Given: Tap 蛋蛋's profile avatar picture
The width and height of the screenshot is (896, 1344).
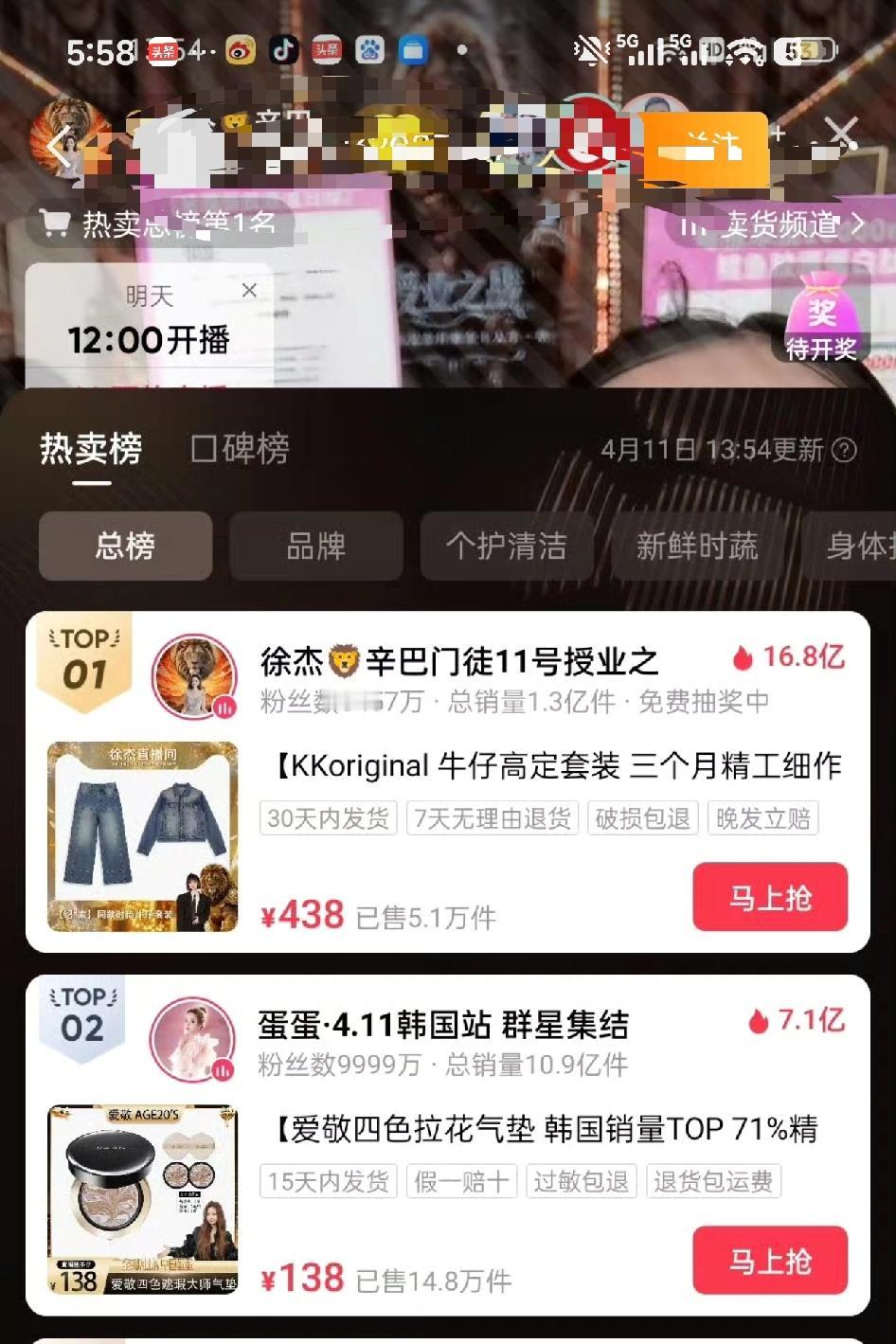Looking at the screenshot, I should (193, 1040).
